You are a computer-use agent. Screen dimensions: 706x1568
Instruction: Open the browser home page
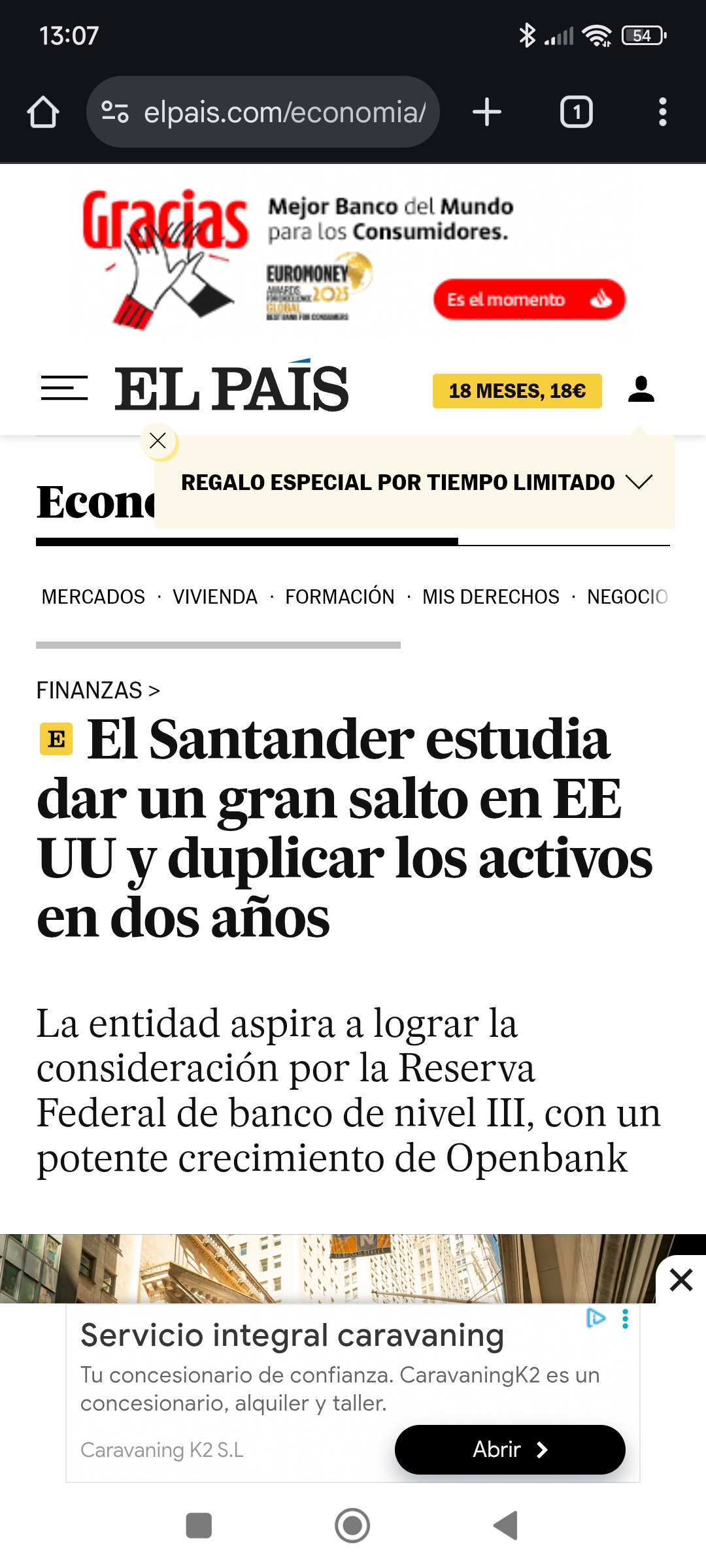43,112
